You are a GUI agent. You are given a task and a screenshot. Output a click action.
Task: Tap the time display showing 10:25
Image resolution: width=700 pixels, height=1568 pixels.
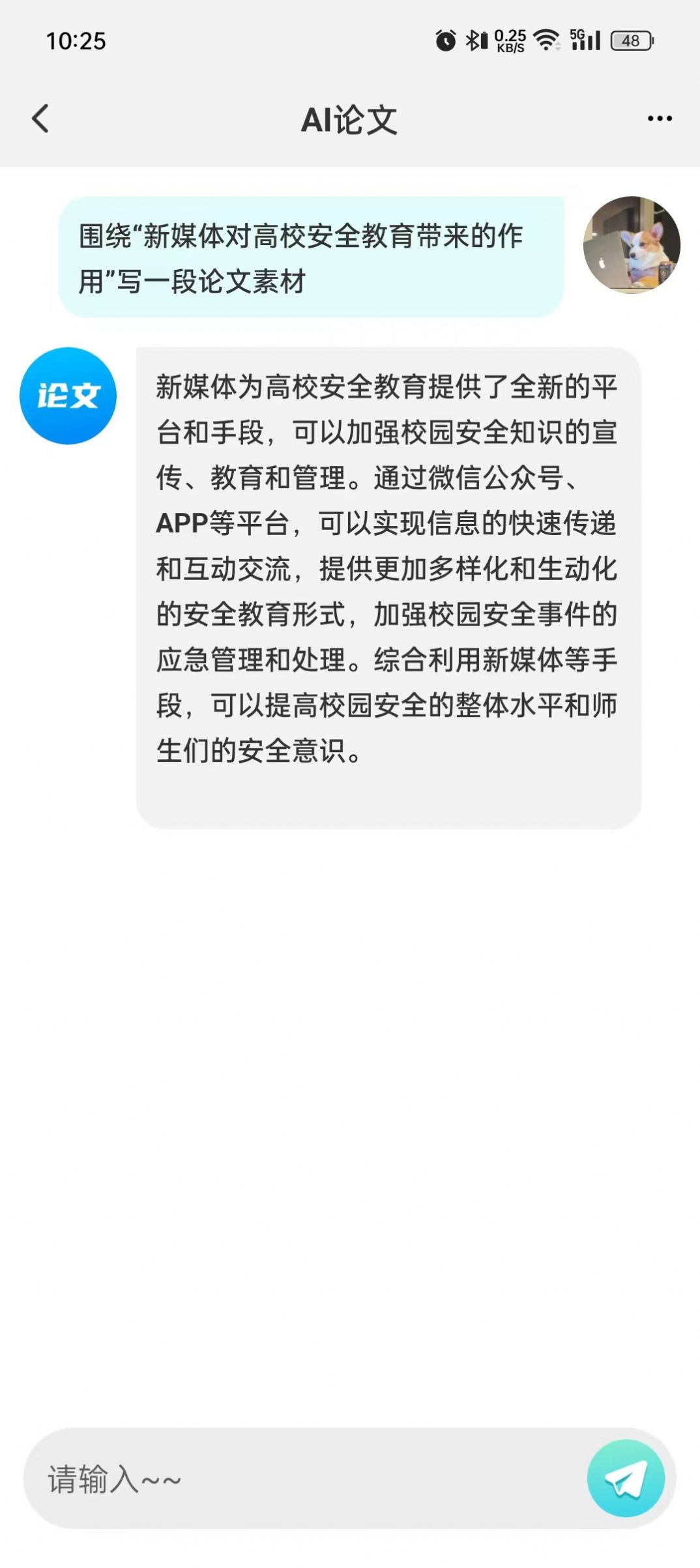[75, 40]
